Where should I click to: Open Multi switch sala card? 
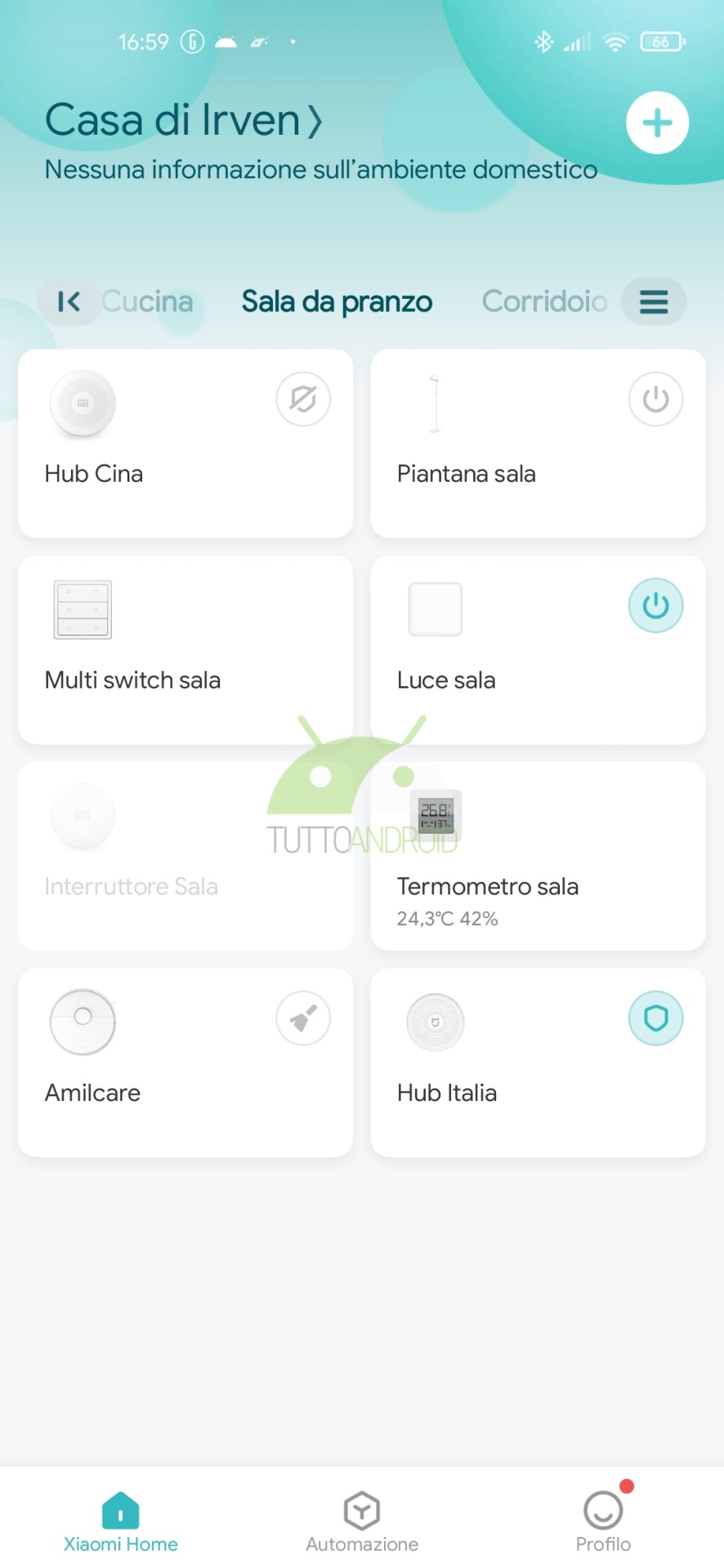point(185,650)
